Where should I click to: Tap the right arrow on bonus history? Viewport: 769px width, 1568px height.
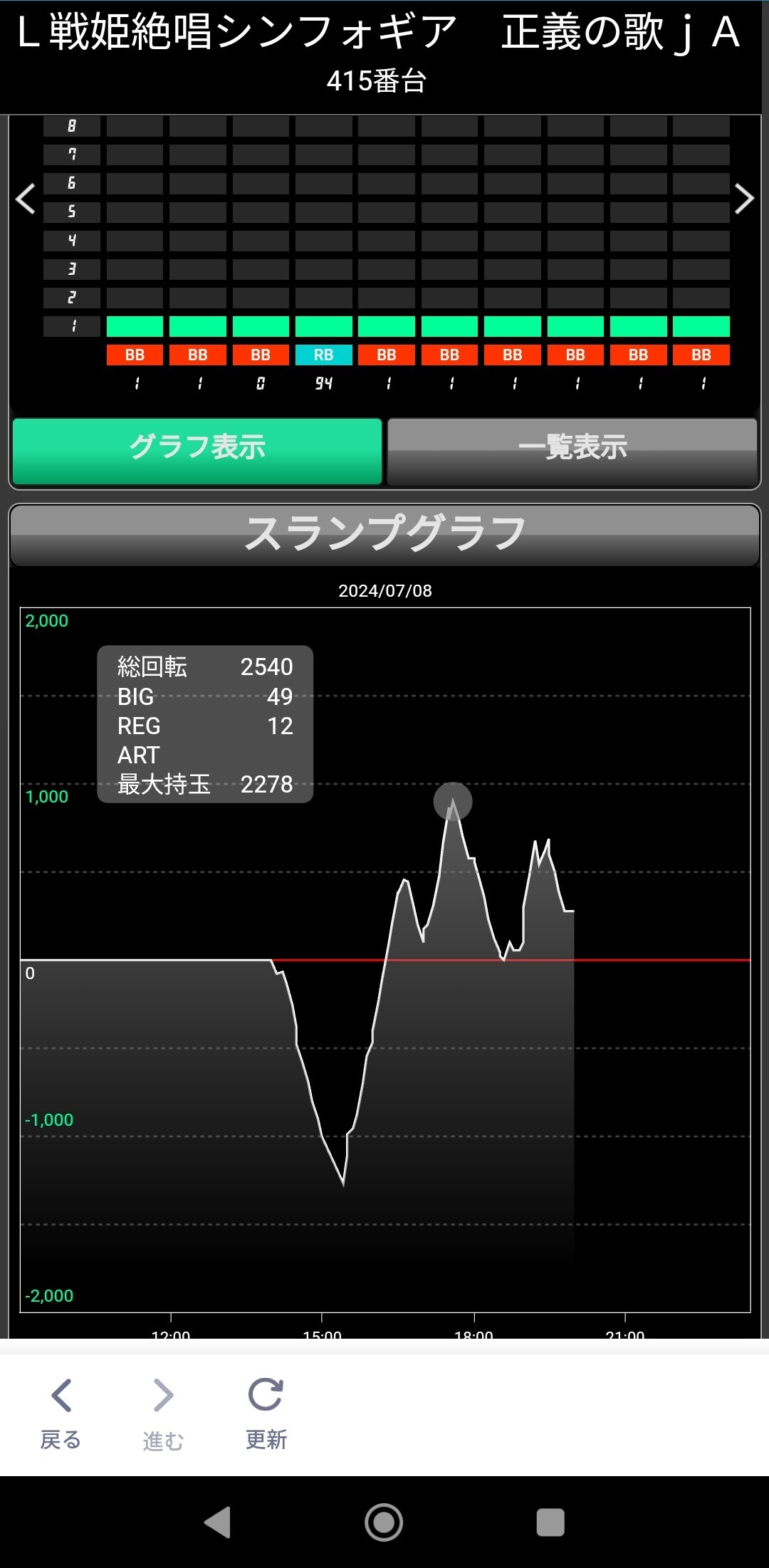point(744,199)
